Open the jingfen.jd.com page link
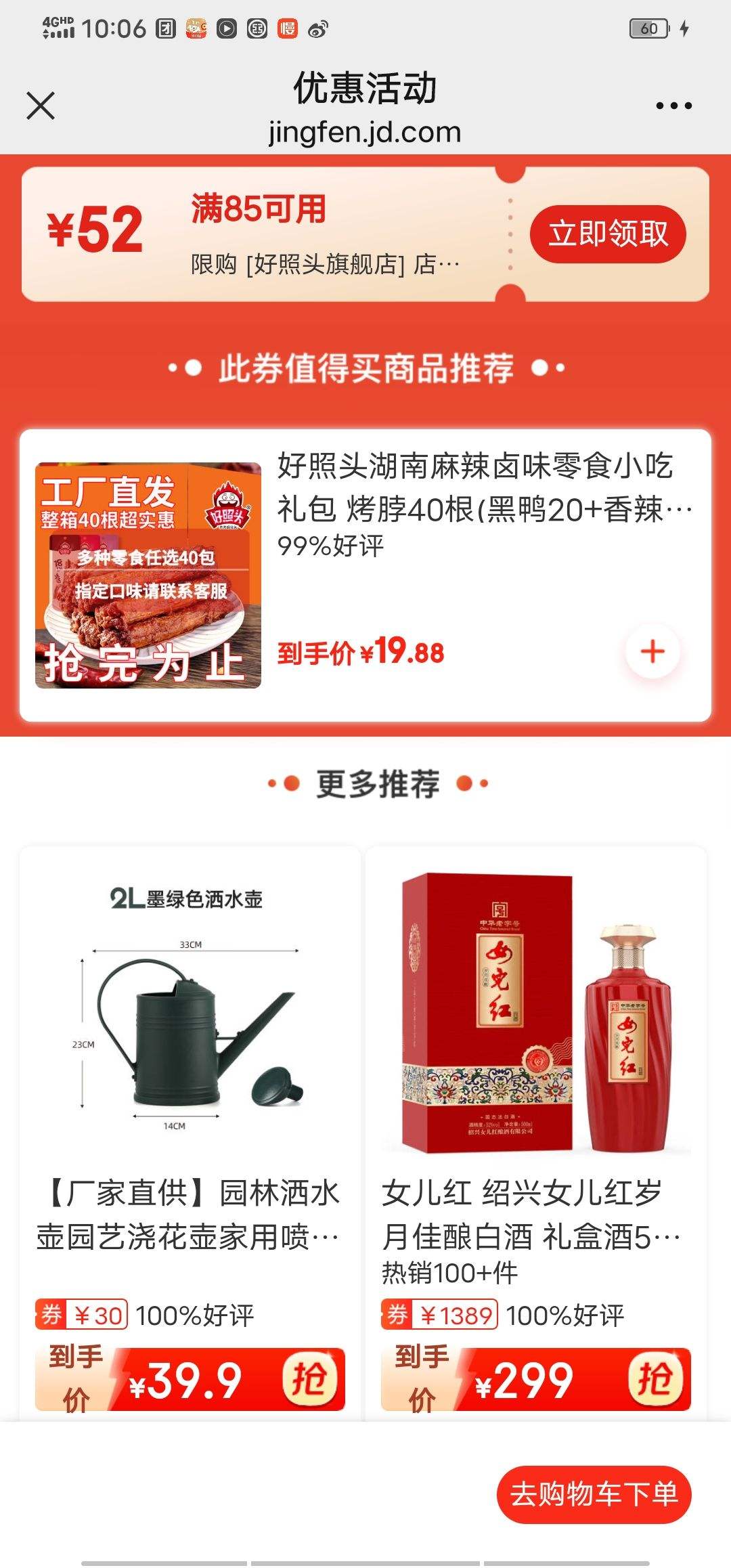The height and width of the screenshot is (1568, 731). point(365,133)
